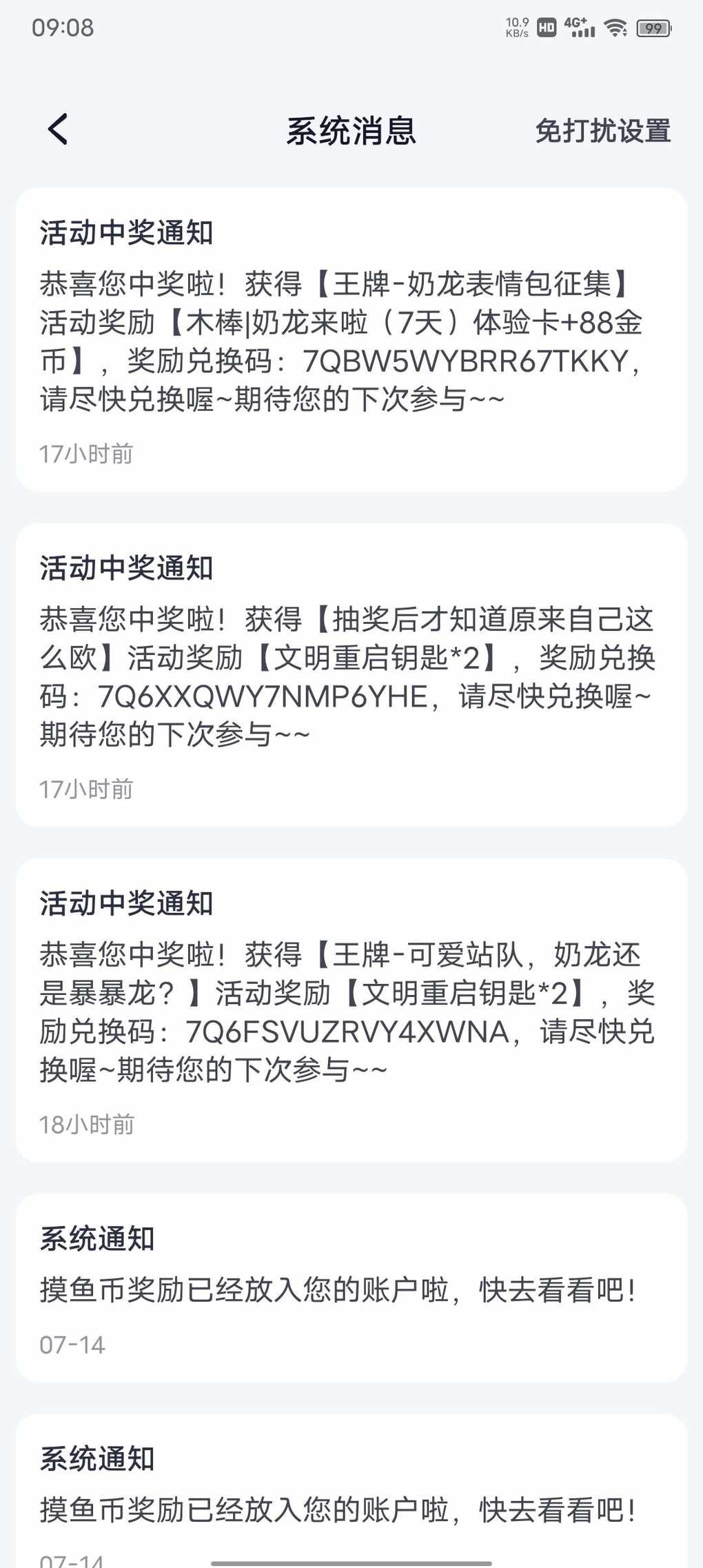
Task: Open 免打扰设置 do-not-disturb settings
Action: 602,130
